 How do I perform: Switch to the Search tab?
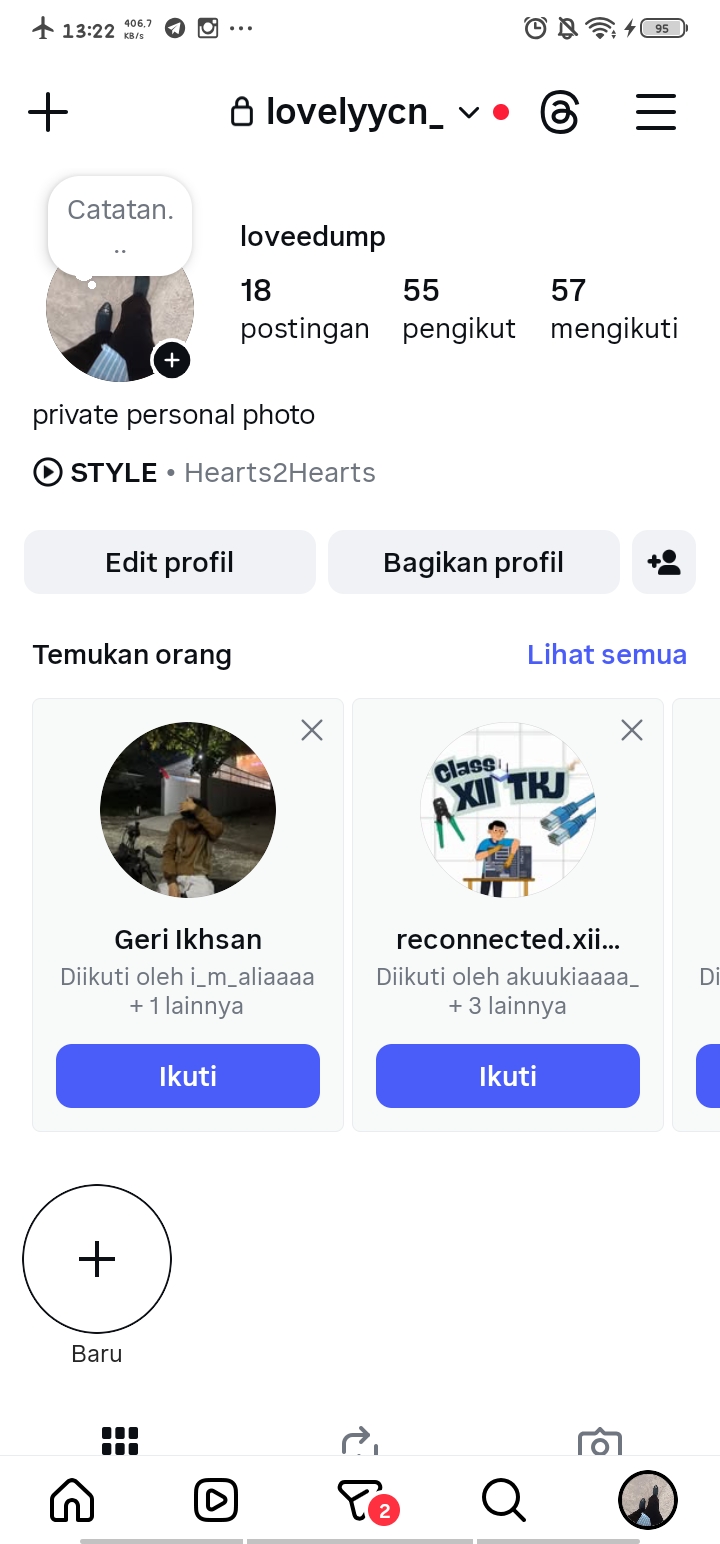point(503,1500)
